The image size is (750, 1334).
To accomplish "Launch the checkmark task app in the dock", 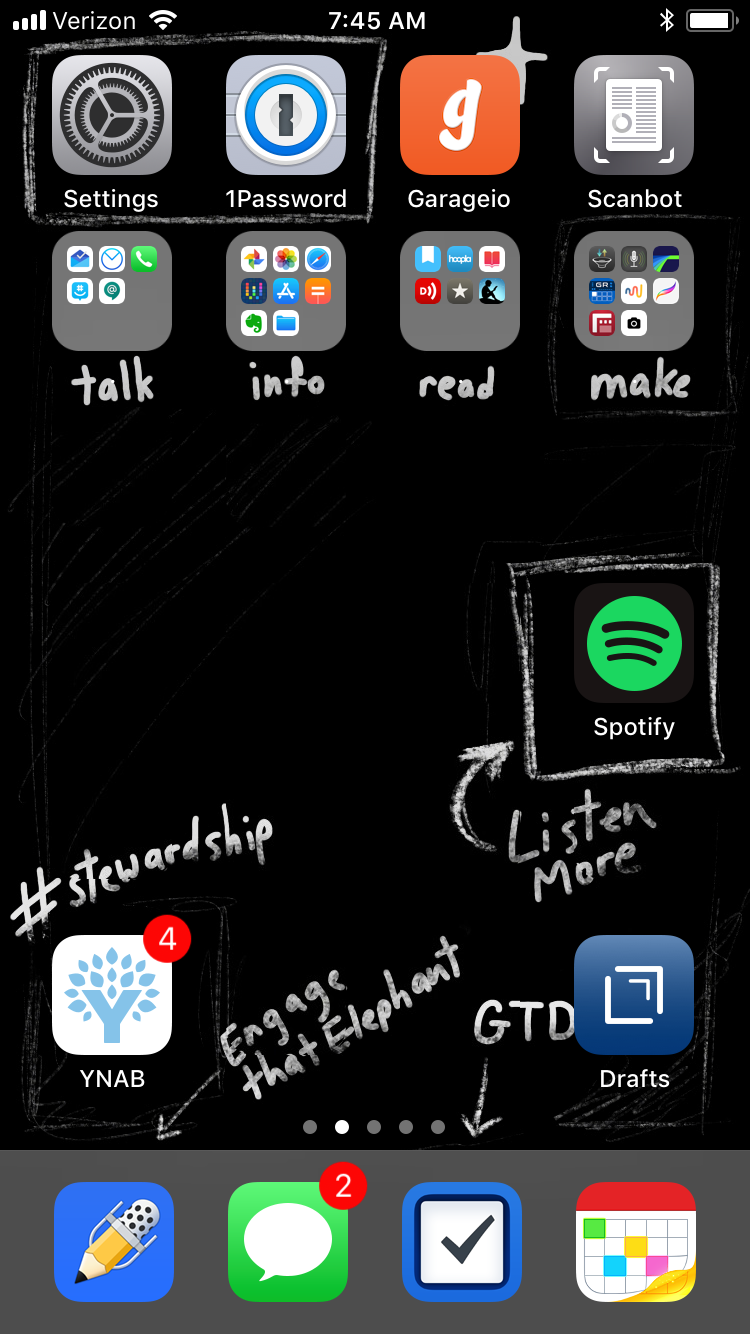I will pos(462,1242).
